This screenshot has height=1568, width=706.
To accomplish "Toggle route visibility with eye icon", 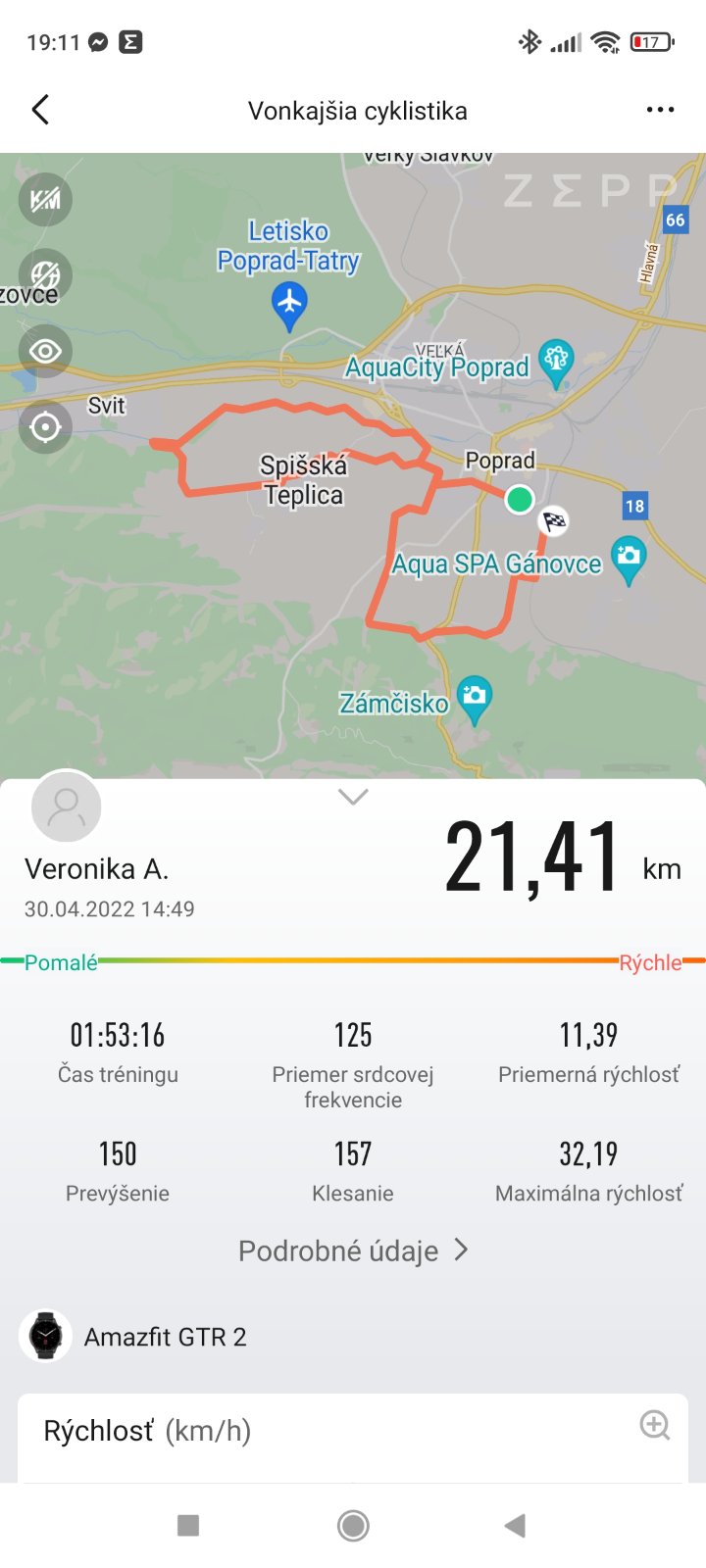I will pyautogui.click(x=45, y=351).
